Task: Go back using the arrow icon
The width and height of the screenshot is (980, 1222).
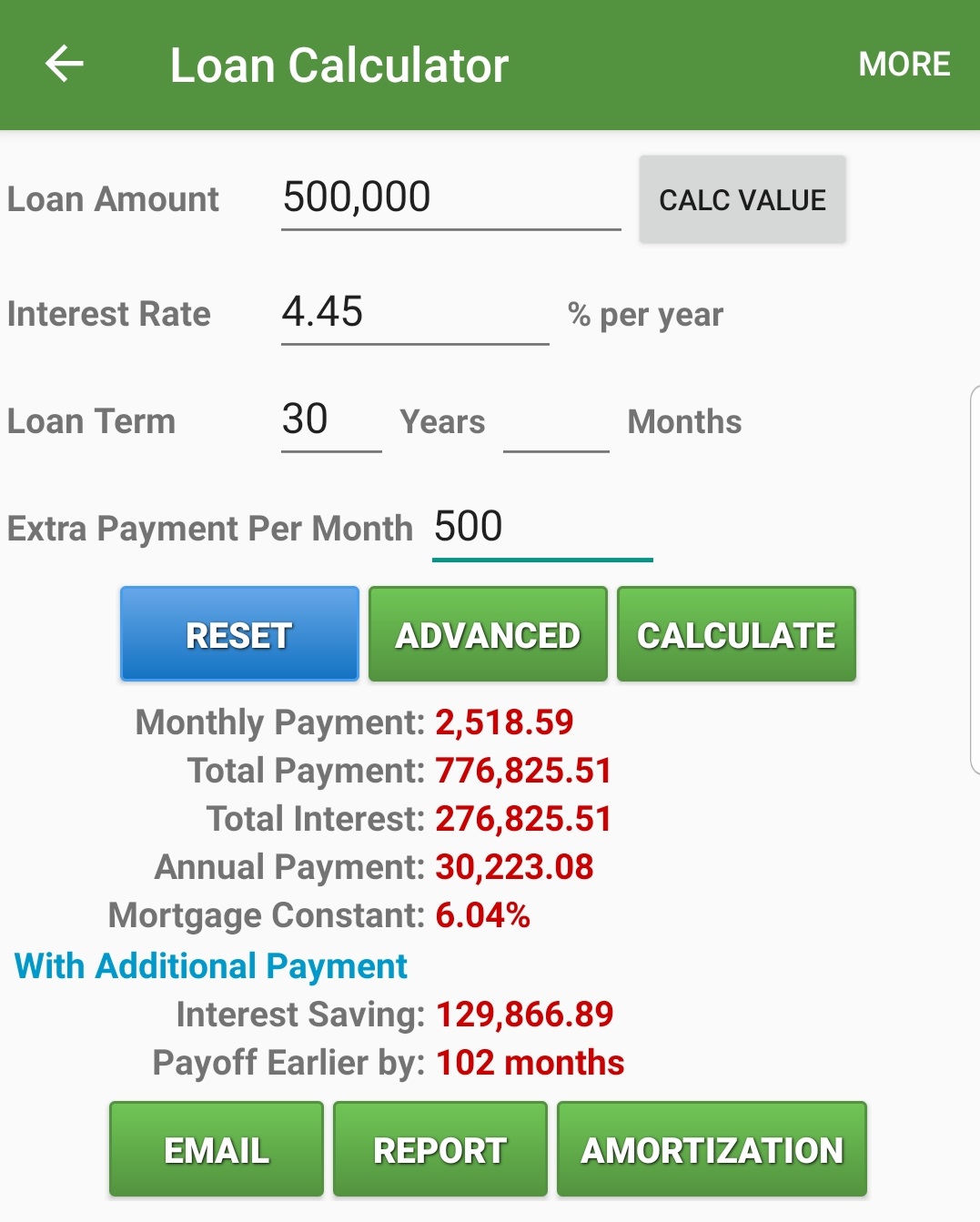Action: [65, 65]
